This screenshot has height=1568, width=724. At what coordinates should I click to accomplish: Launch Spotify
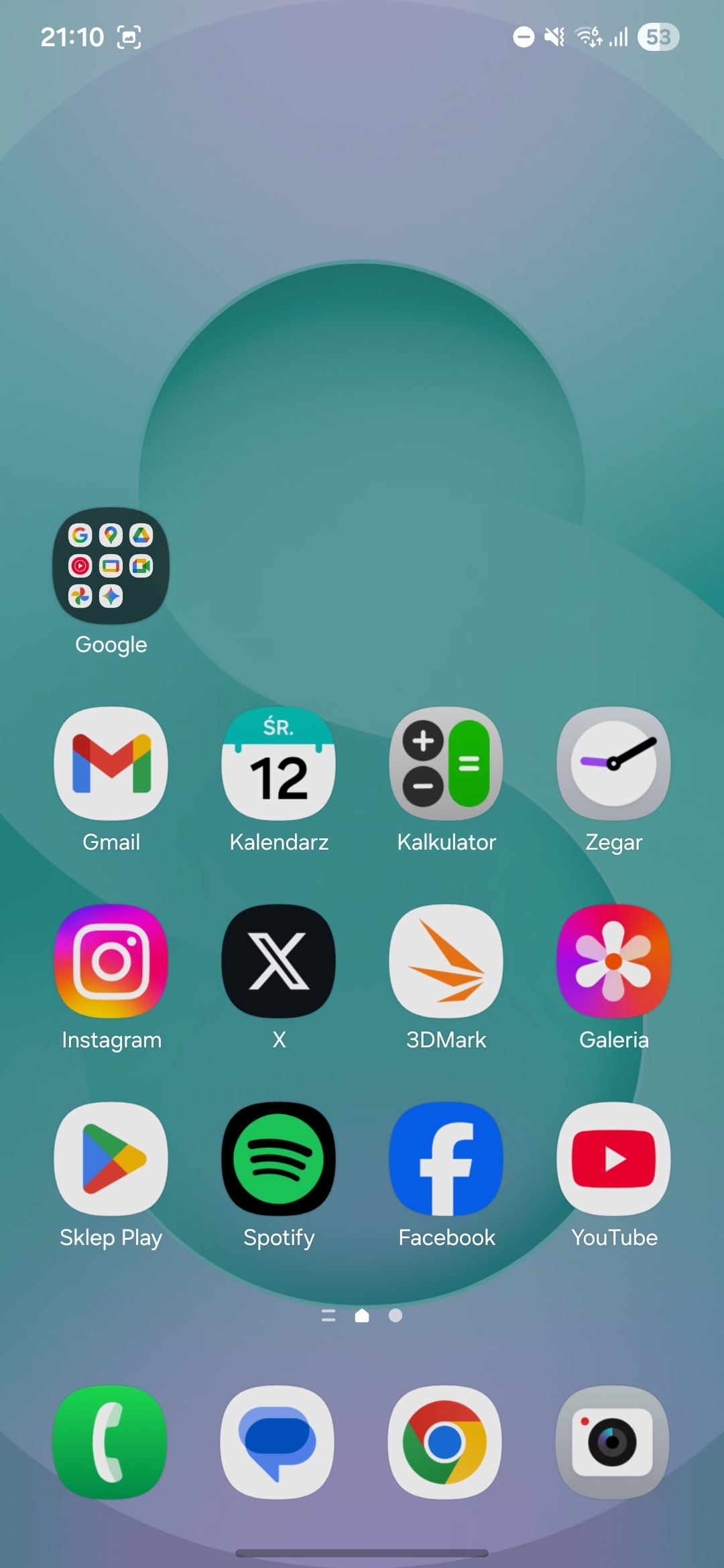(x=279, y=1159)
